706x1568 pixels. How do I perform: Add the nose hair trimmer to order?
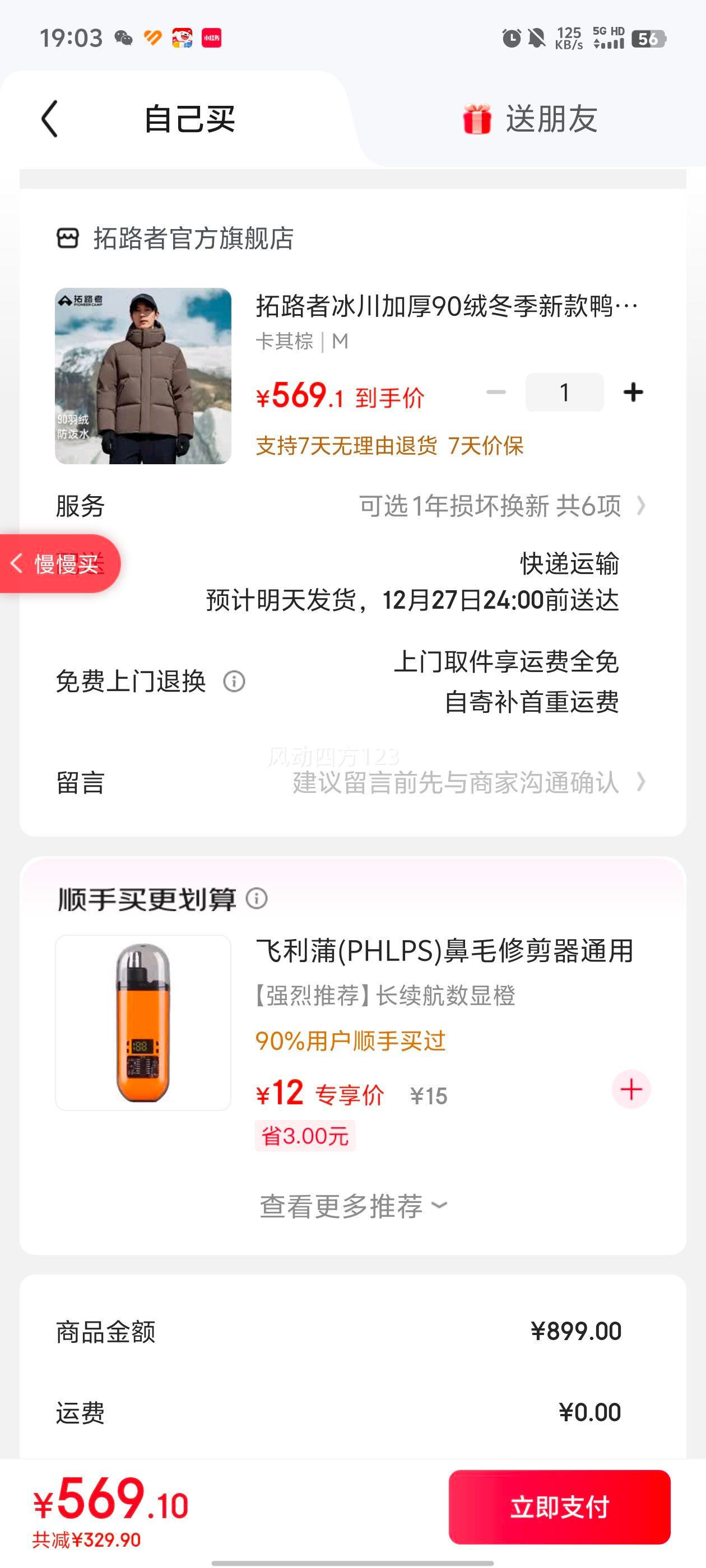631,1089
